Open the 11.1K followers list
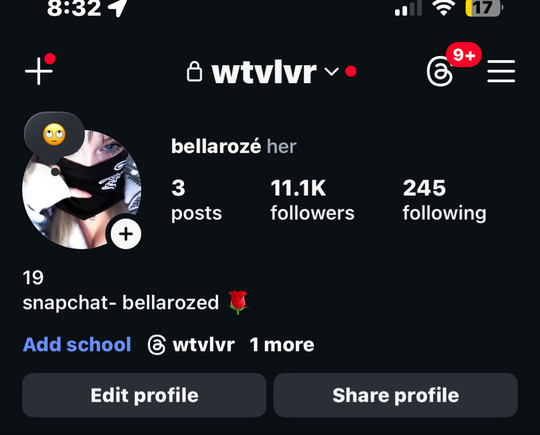The width and height of the screenshot is (540, 435). (x=312, y=200)
